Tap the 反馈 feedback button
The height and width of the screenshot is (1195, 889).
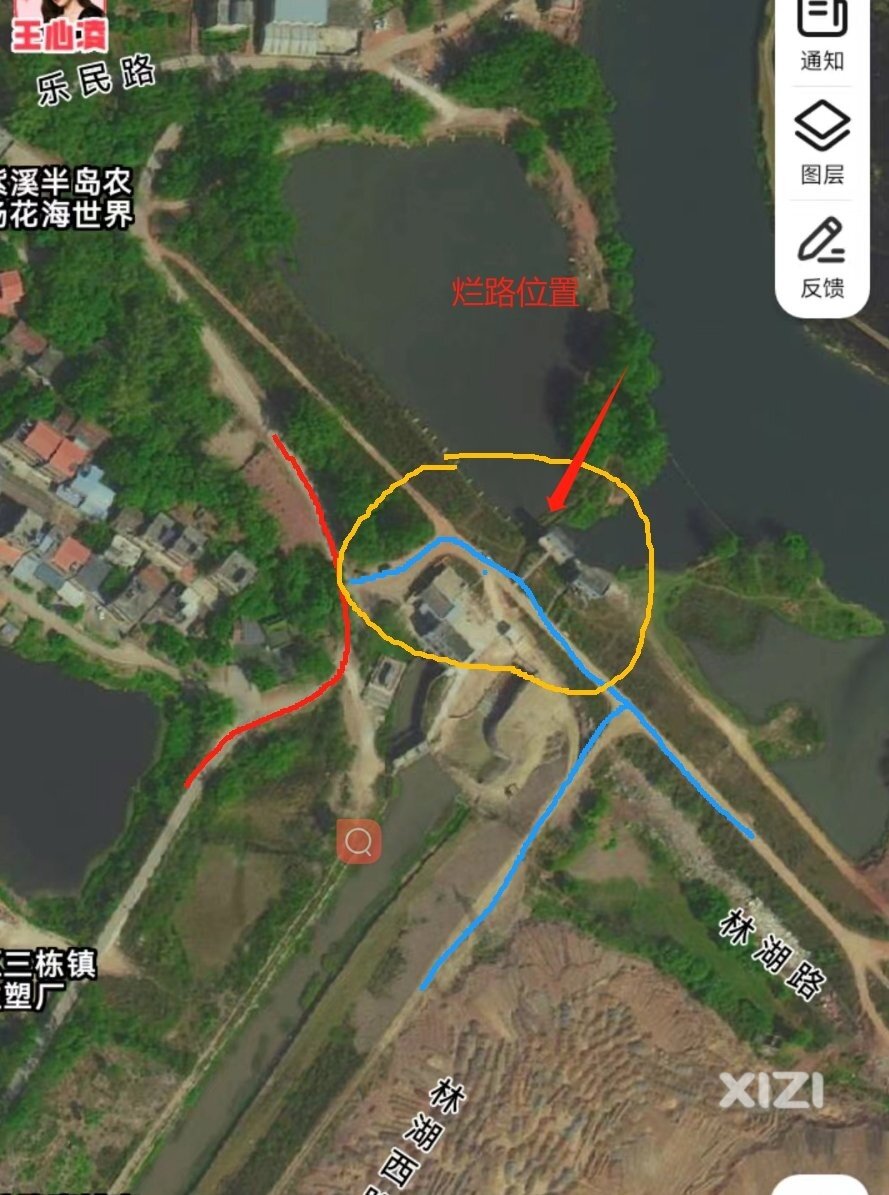[x=822, y=257]
